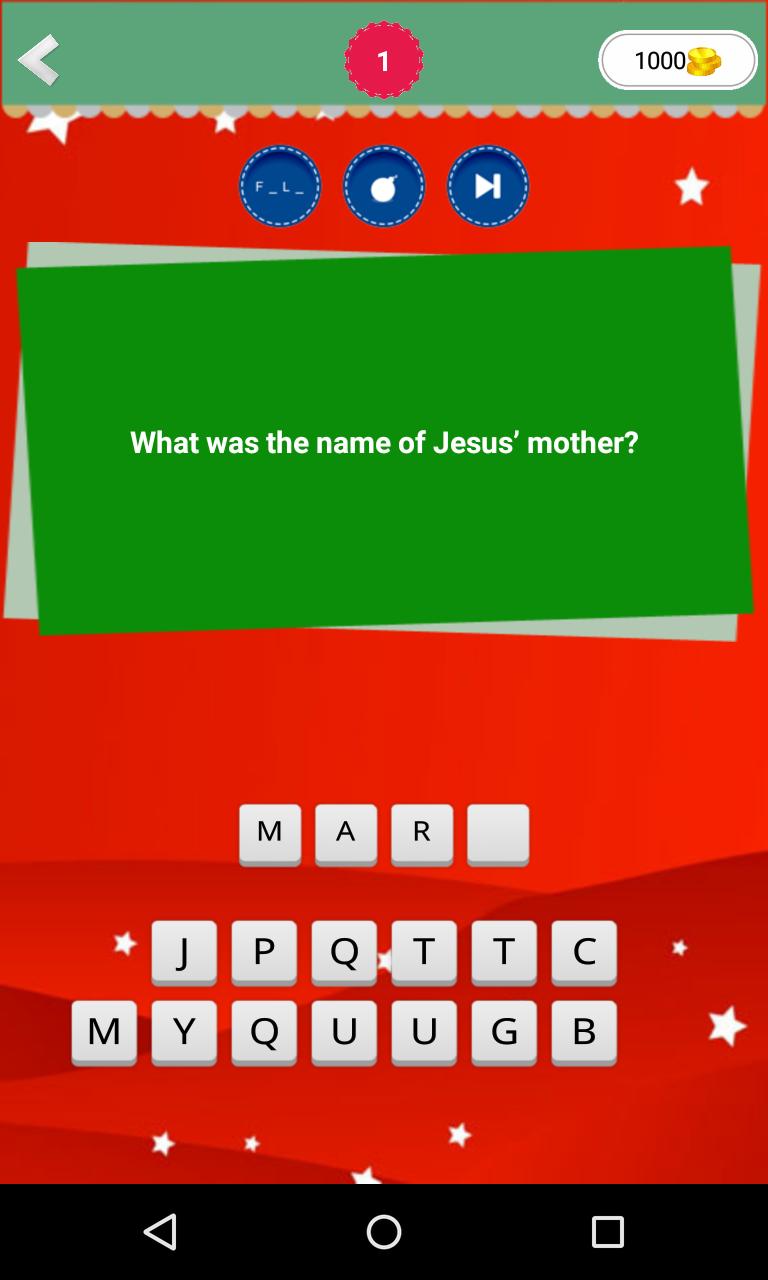Open the coin balance showing 1000

(x=677, y=60)
